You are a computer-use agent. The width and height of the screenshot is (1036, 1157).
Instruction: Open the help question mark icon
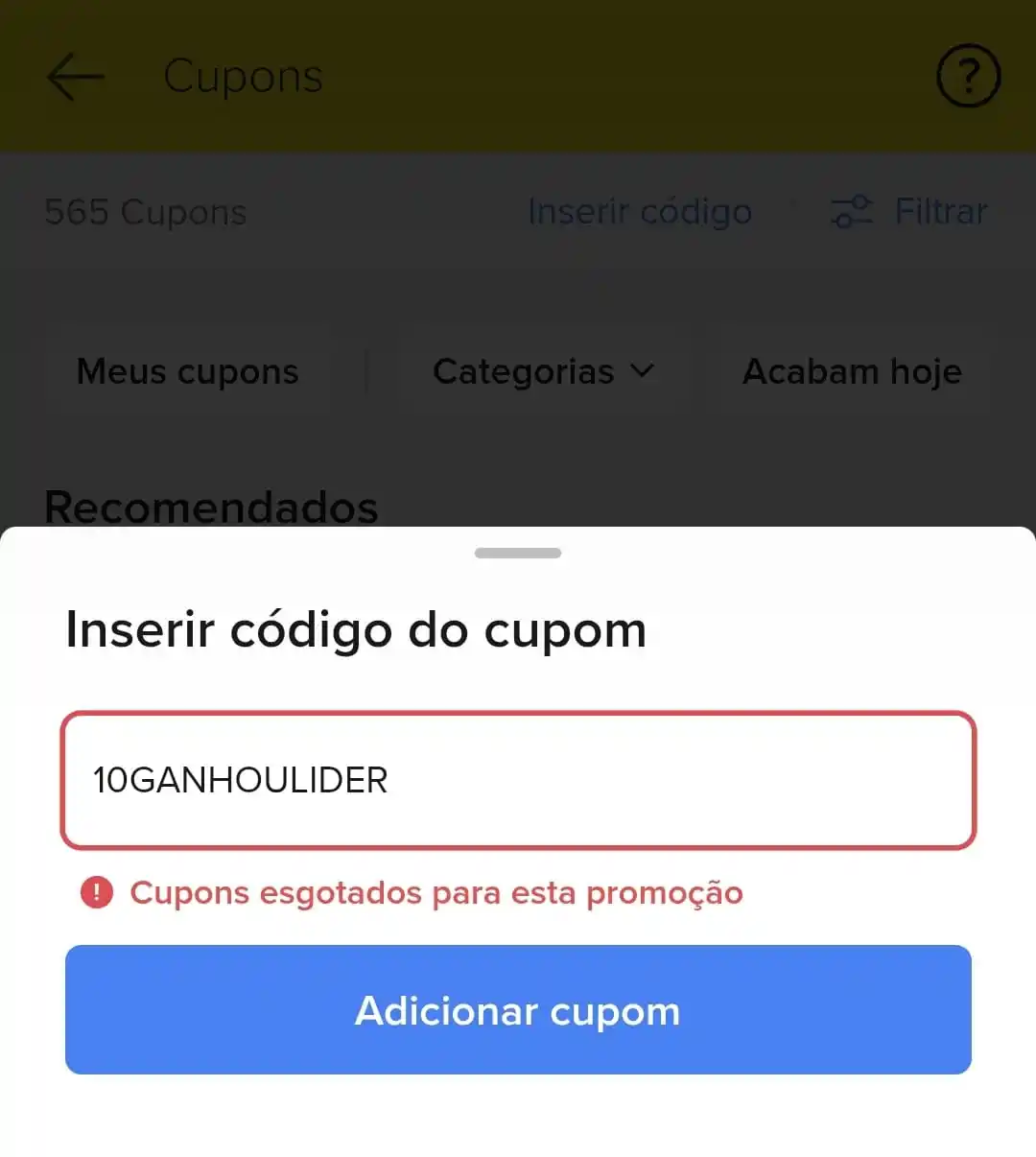968,77
